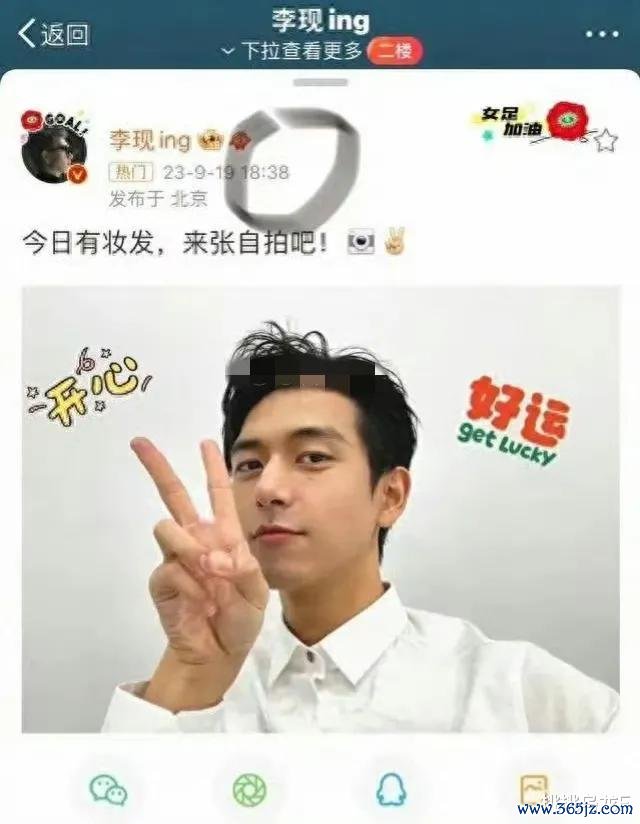The height and width of the screenshot is (824, 640).
Task: Go back using the 返回 button
Action: [x=55, y=34]
